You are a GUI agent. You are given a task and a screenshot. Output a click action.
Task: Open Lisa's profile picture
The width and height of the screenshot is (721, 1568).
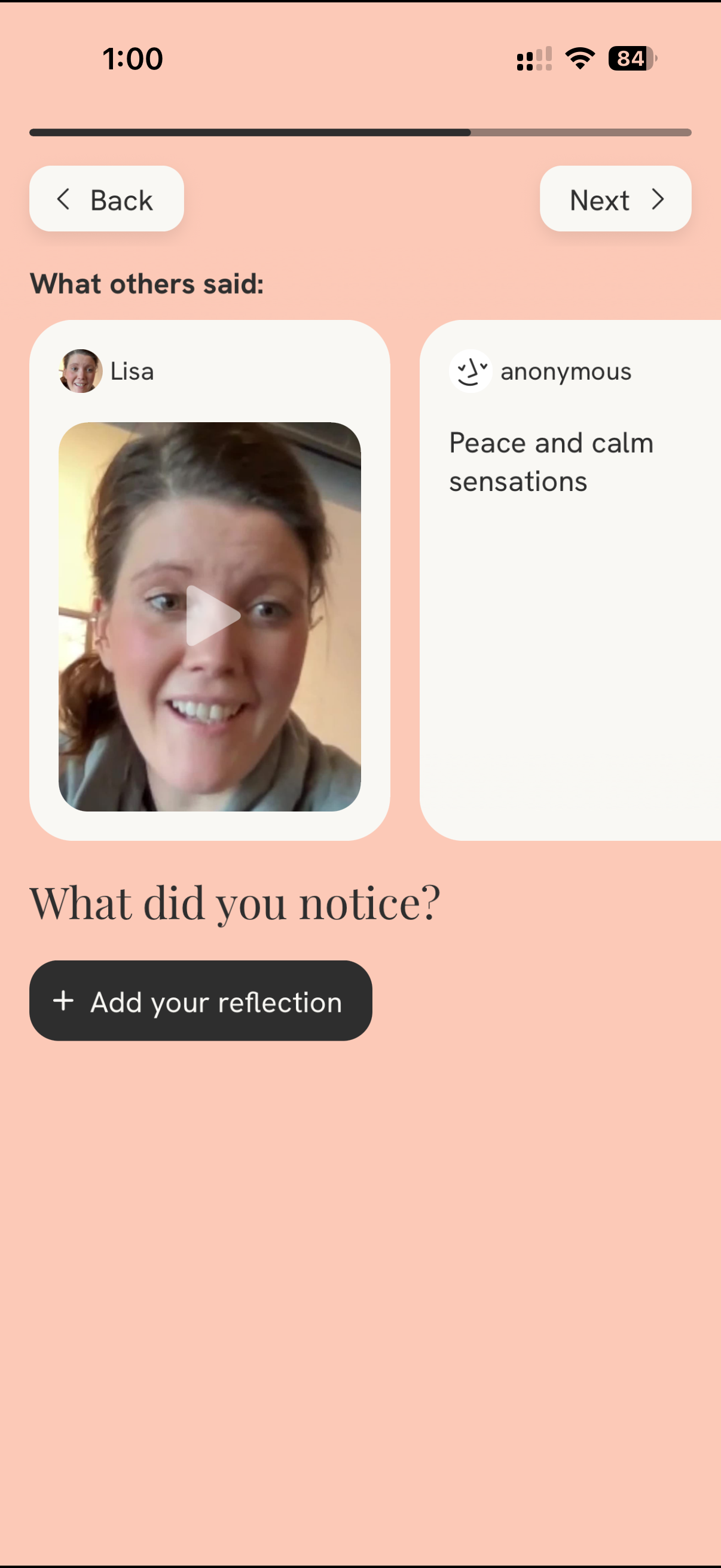click(80, 371)
